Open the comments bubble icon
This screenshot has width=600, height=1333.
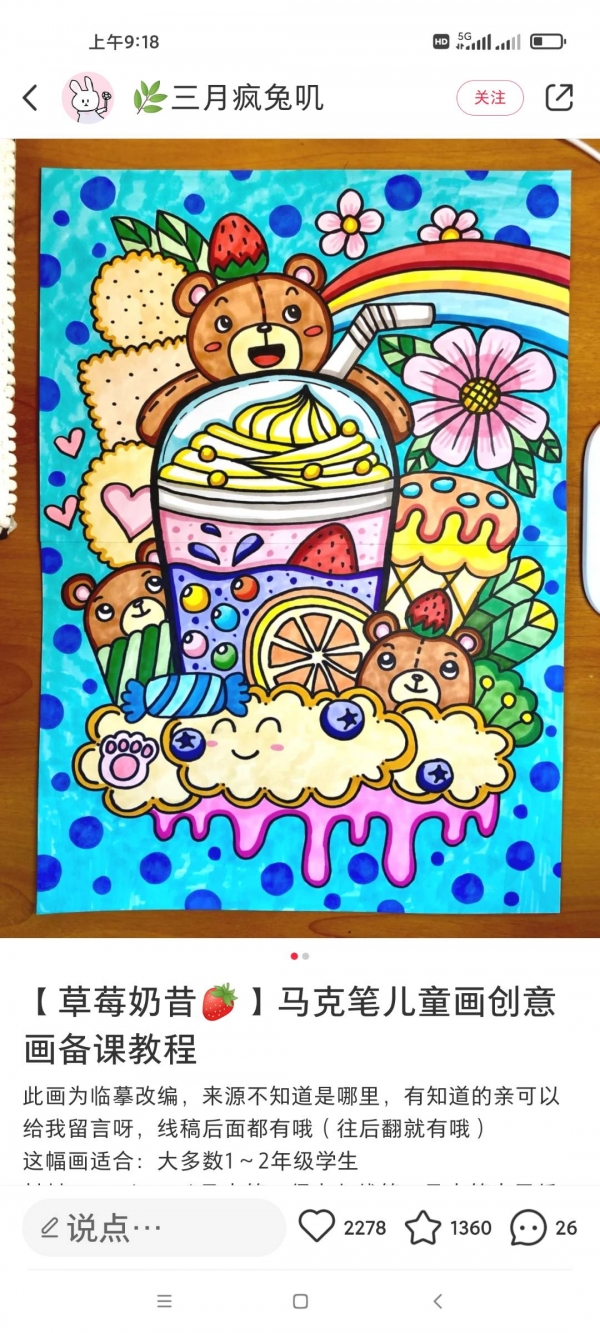(528, 1227)
